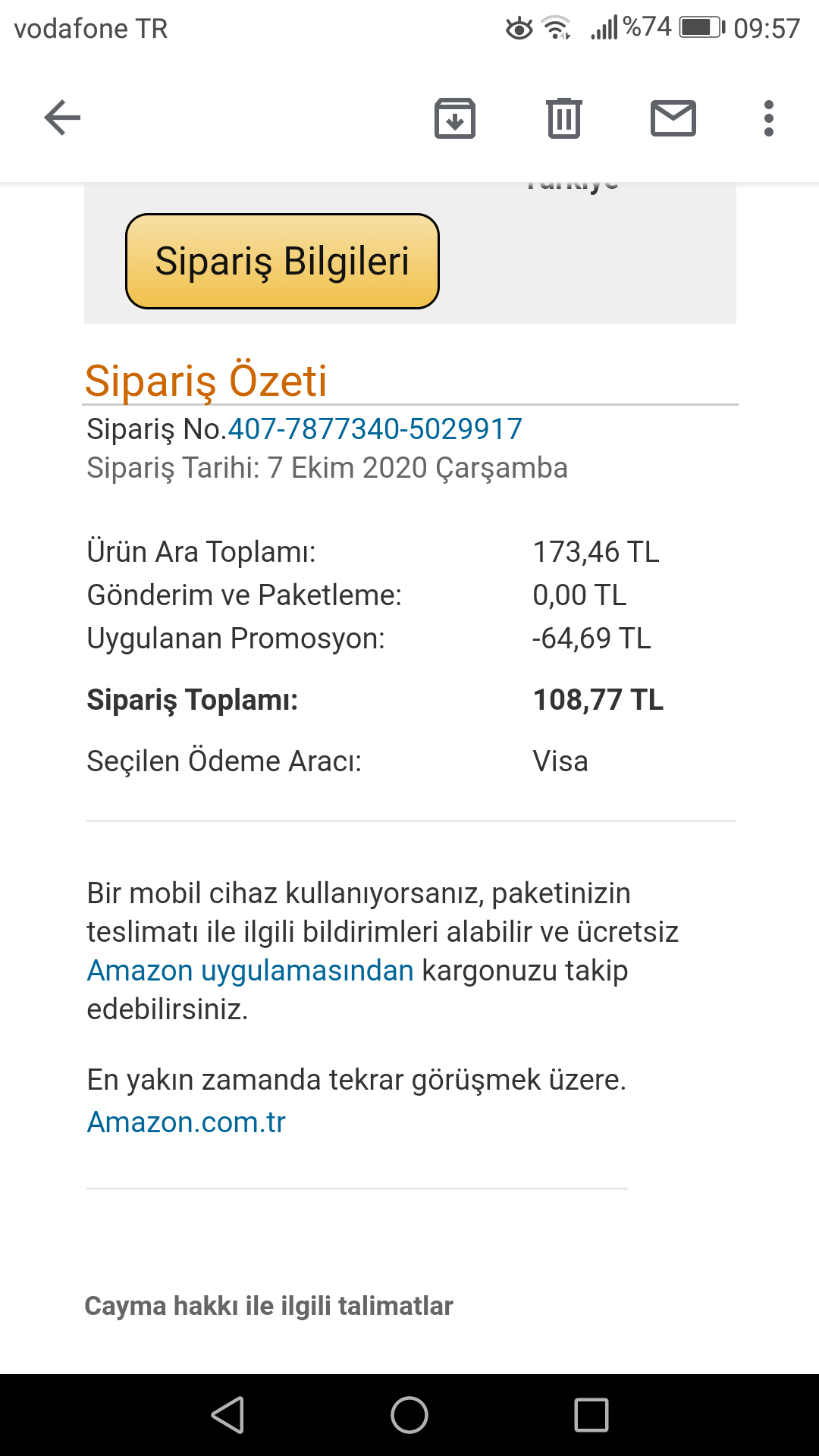The width and height of the screenshot is (819, 1456).
Task: Open the Amazon uygulamasından link
Action: [x=250, y=971]
